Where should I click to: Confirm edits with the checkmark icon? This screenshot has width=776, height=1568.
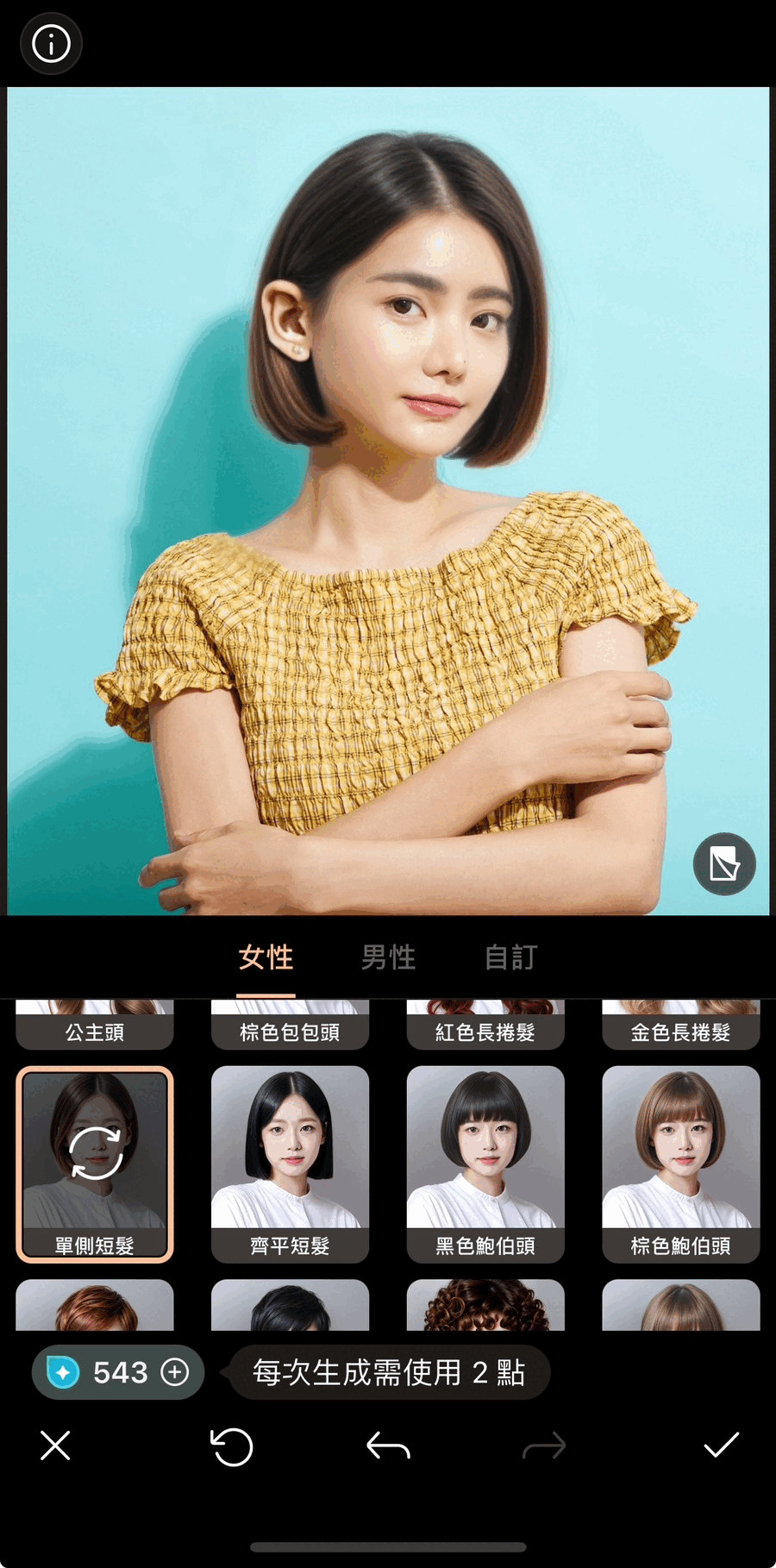721,1447
